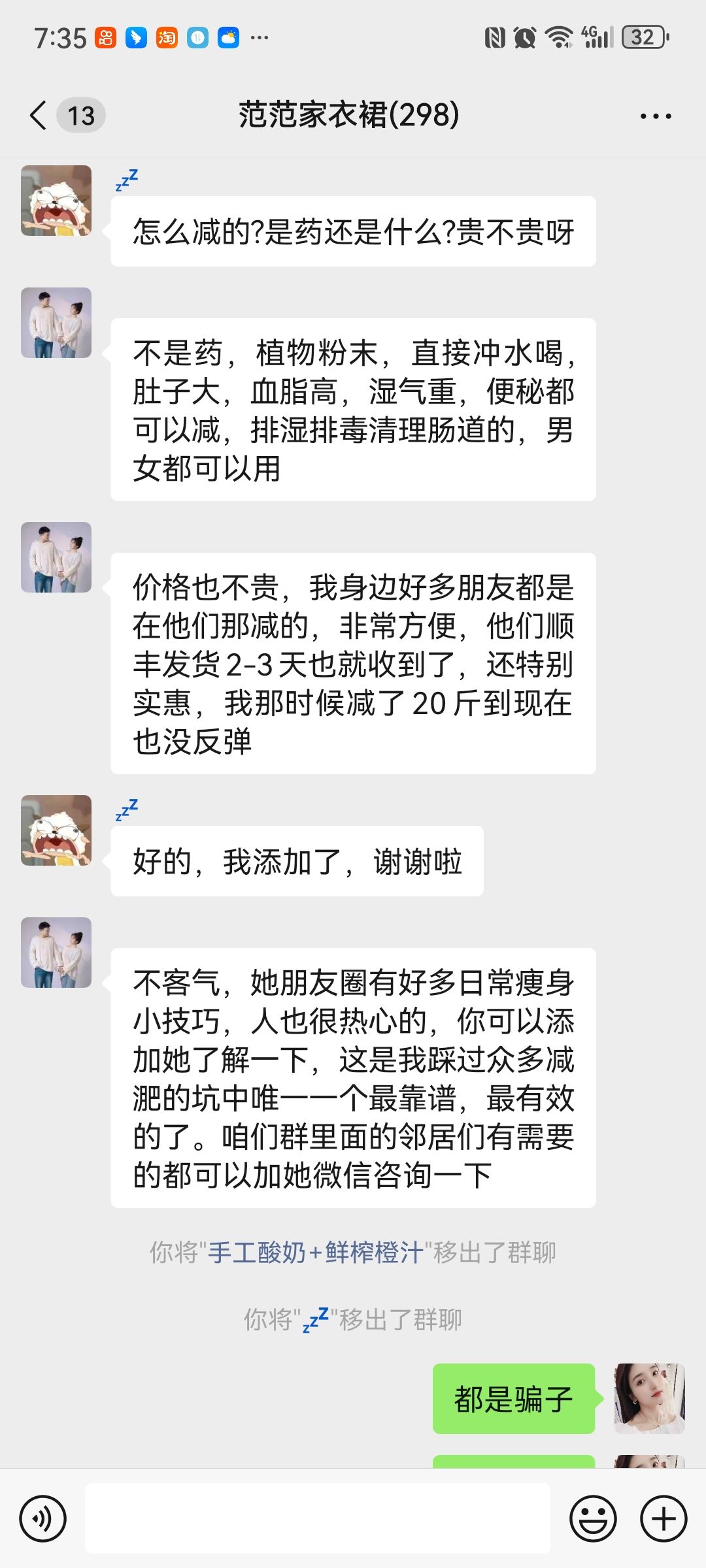
Task: Open couple avatar beside 不客气 message
Action: (x=56, y=953)
